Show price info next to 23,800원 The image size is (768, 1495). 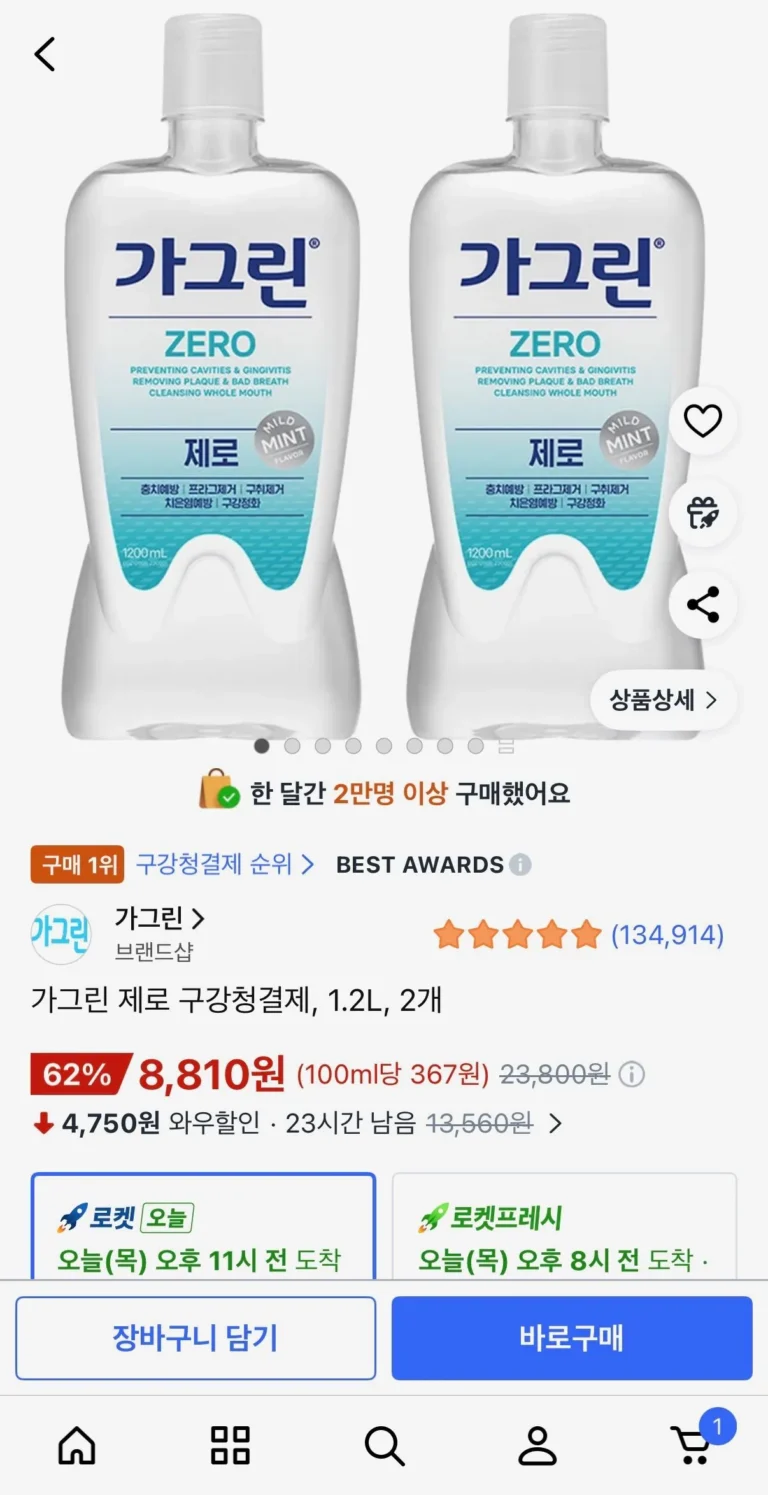tap(631, 1075)
